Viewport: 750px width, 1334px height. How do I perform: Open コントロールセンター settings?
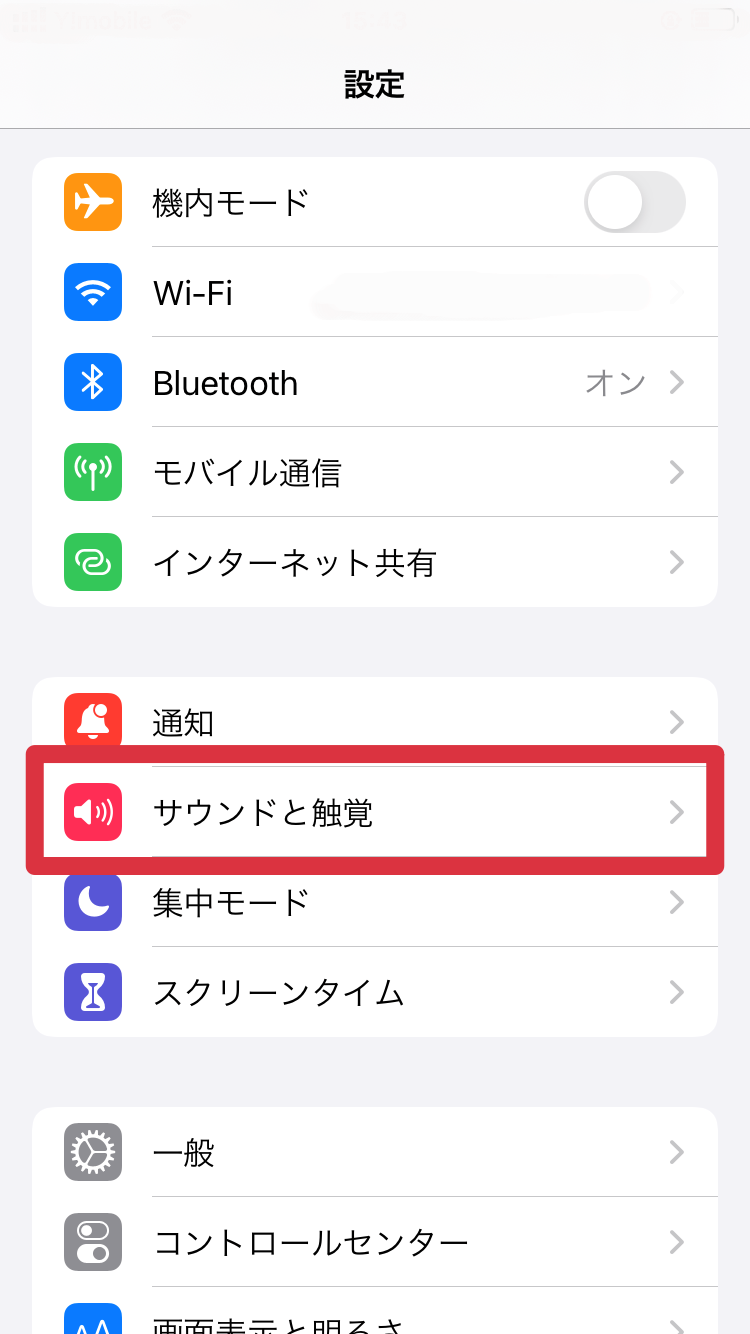375,1242
